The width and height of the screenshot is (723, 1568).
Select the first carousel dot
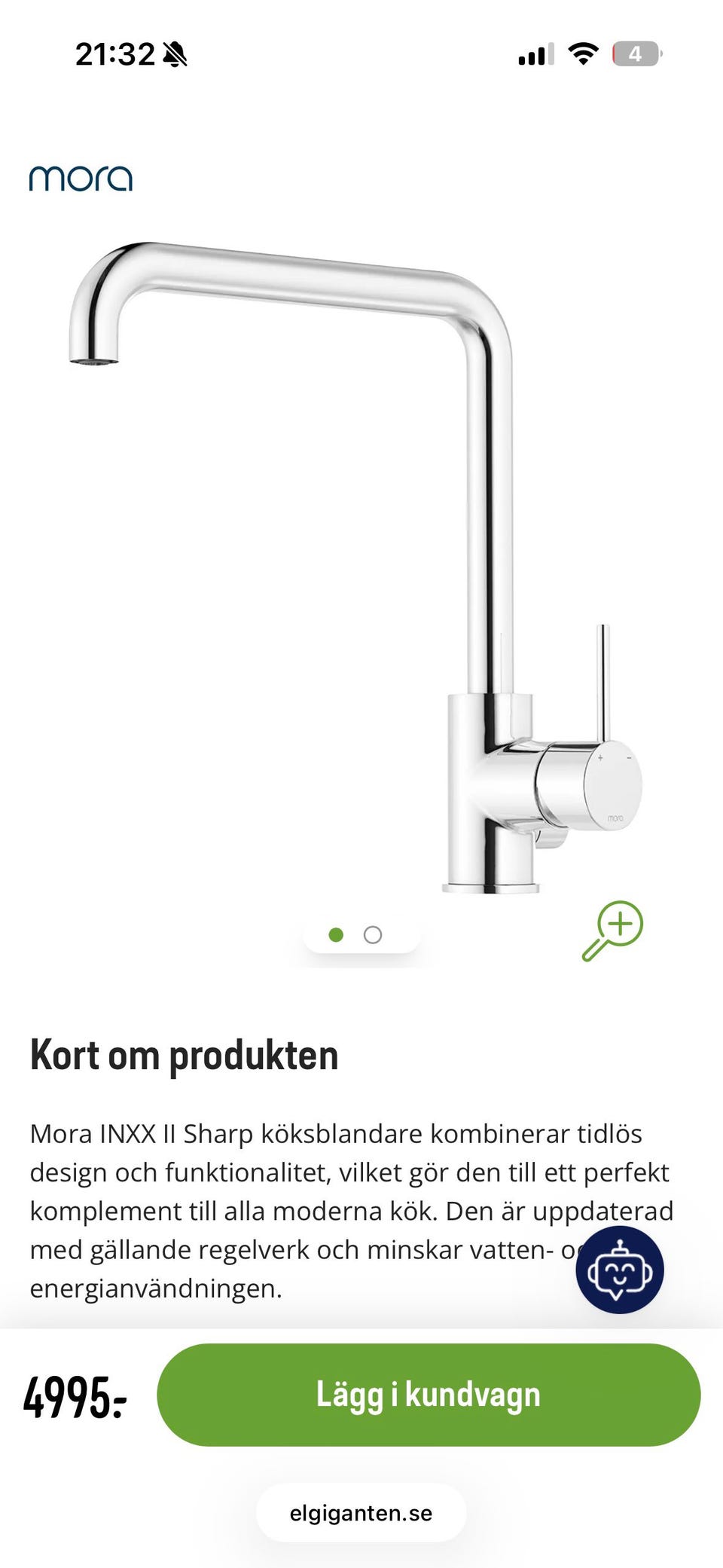pos(336,934)
